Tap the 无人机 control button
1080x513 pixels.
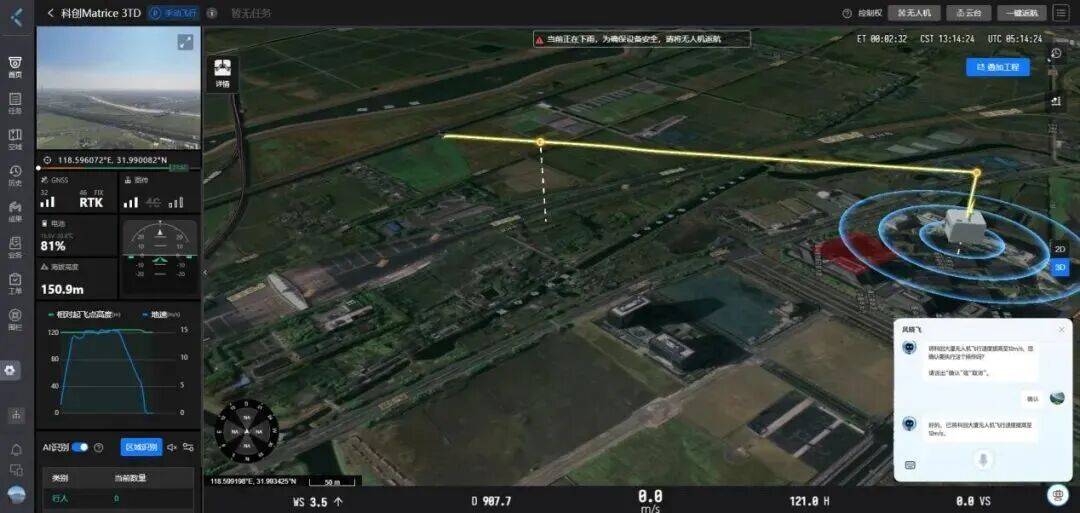click(x=913, y=13)
